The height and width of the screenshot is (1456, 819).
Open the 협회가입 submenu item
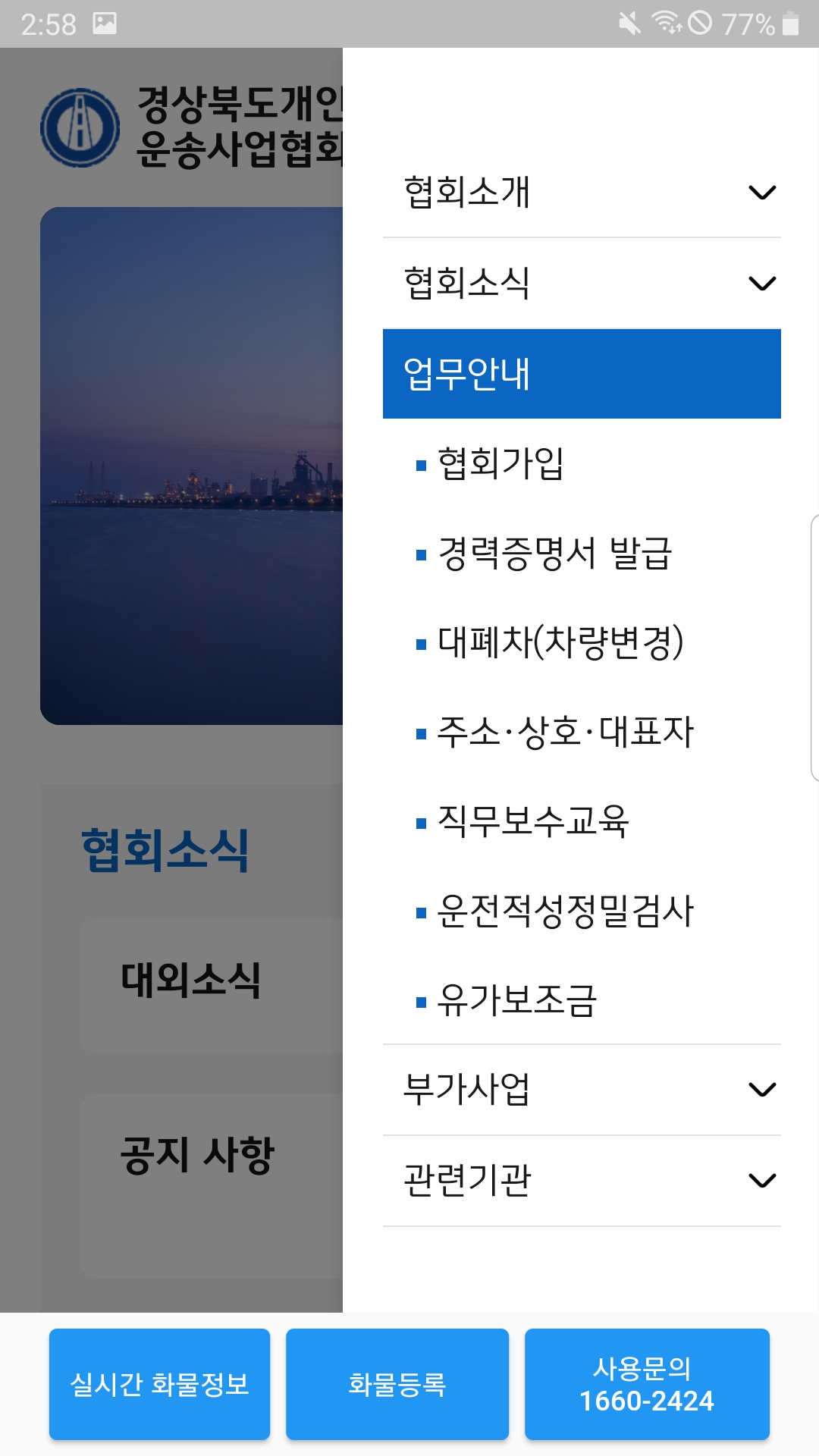pos(500,463)
